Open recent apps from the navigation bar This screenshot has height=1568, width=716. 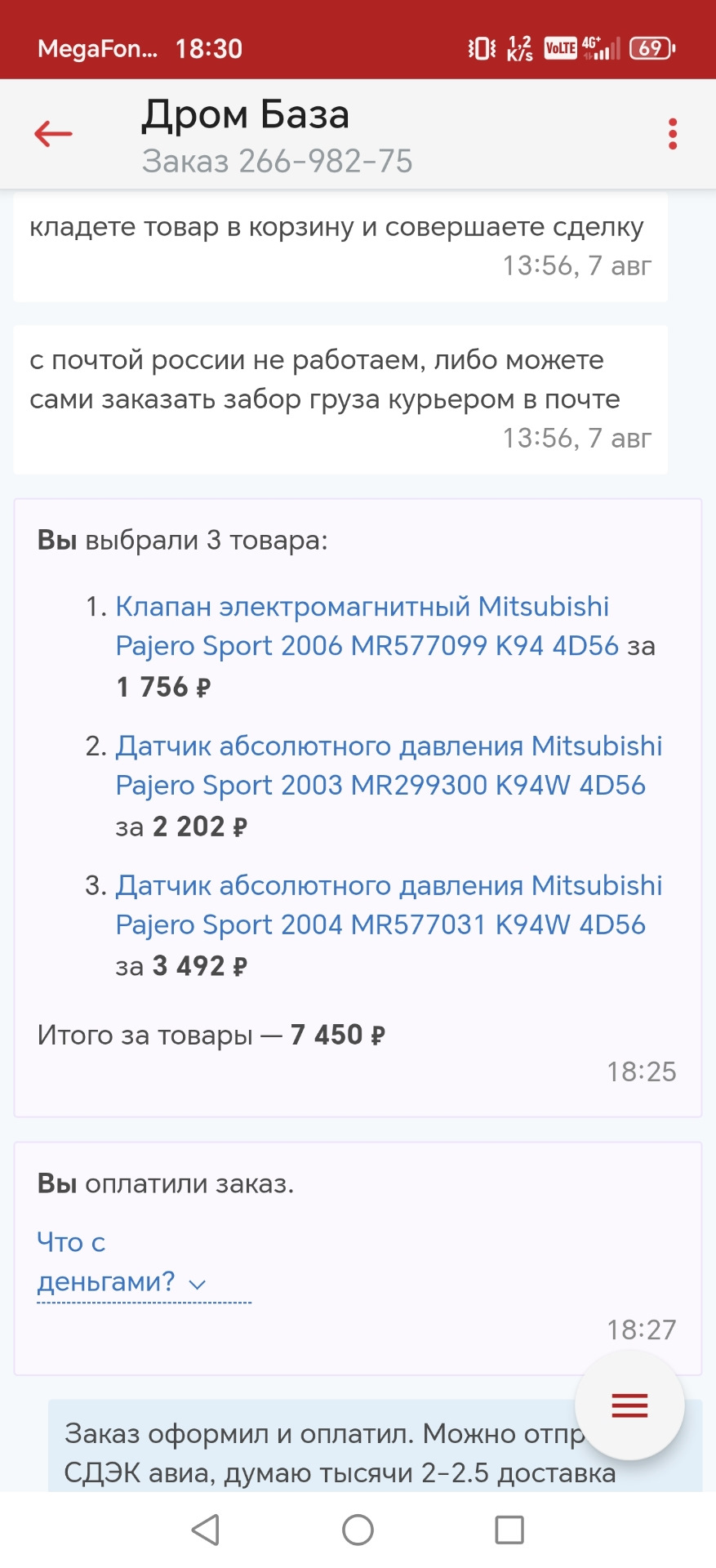509,1530
